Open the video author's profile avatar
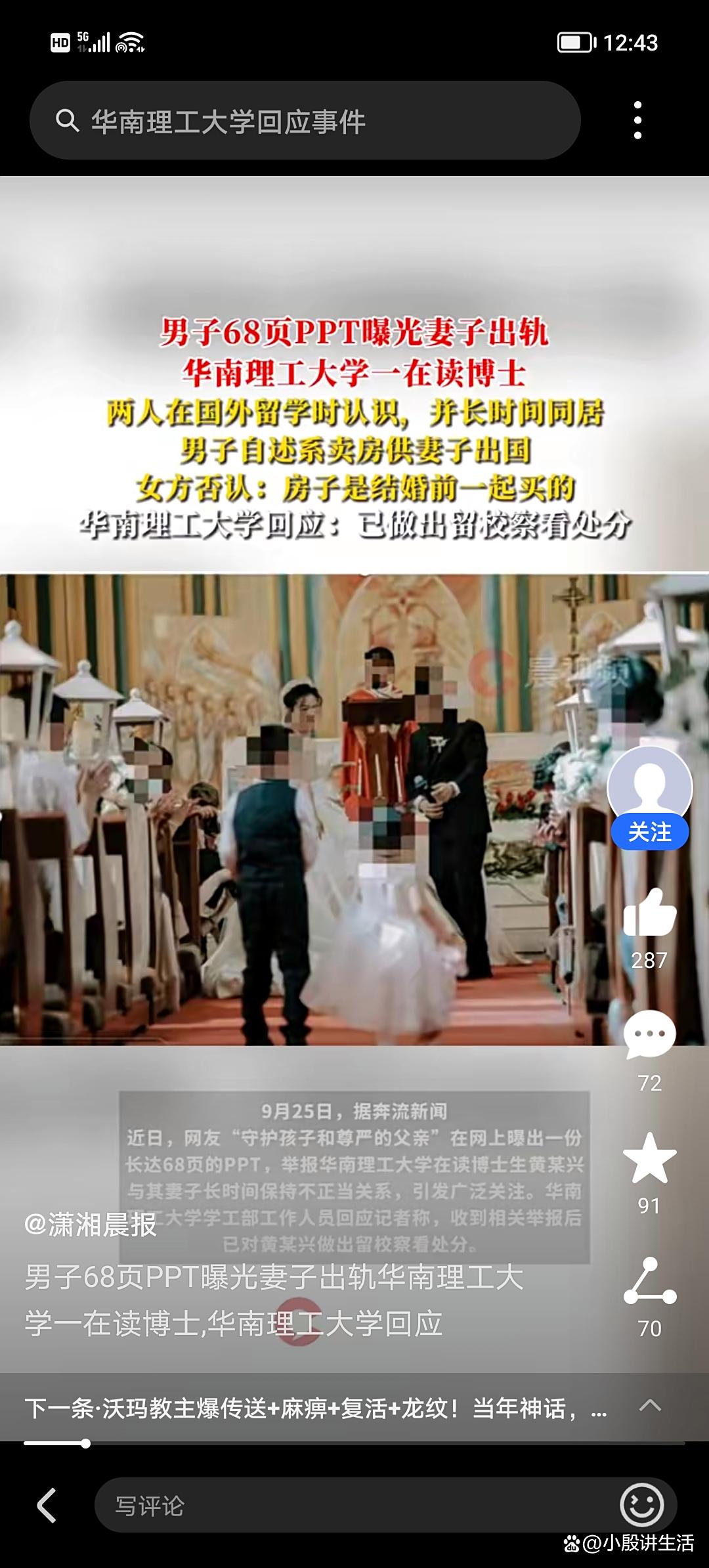 point(649,787)
